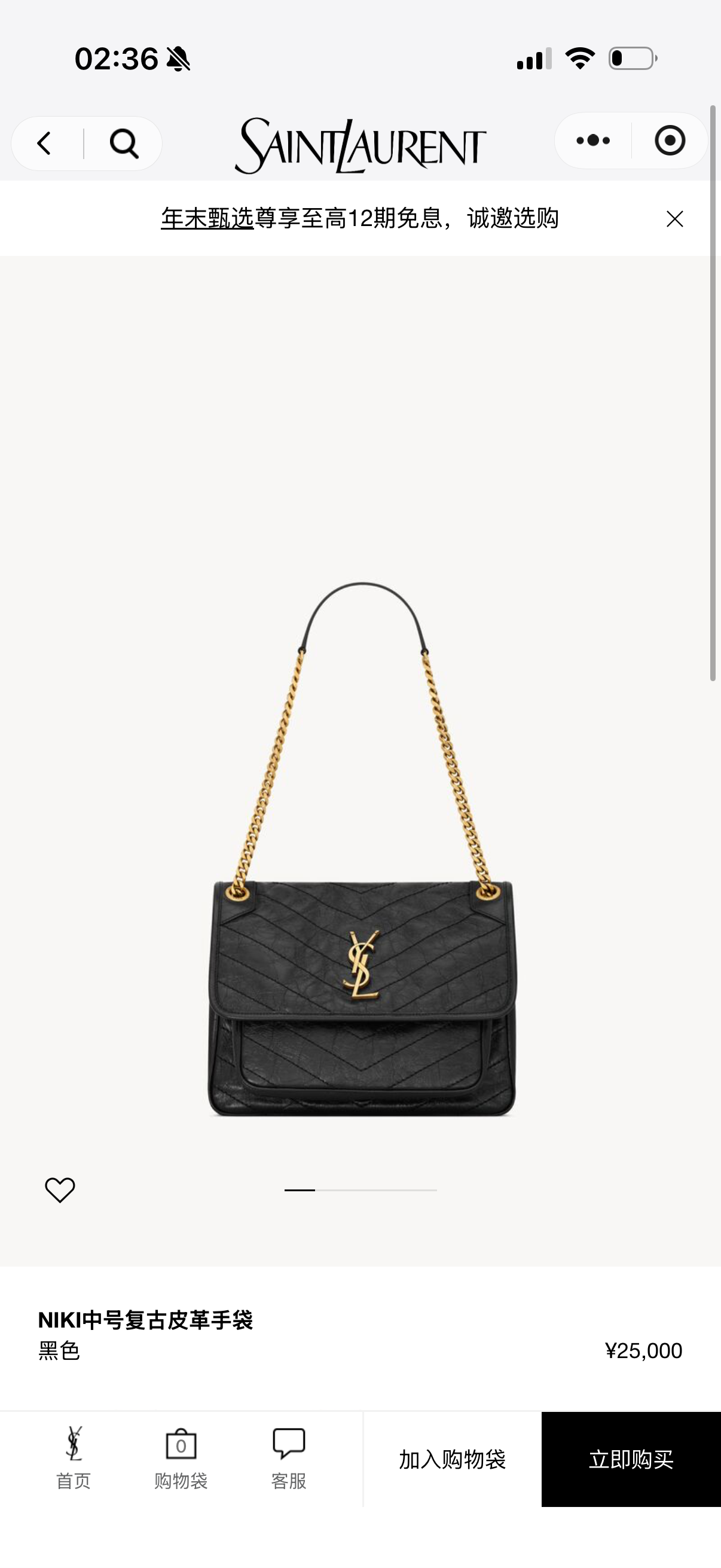The width and height of the screenshot is (721, 1568).
Task: Dismiss the installment promo banner
Action: click(x=674, y=218)
